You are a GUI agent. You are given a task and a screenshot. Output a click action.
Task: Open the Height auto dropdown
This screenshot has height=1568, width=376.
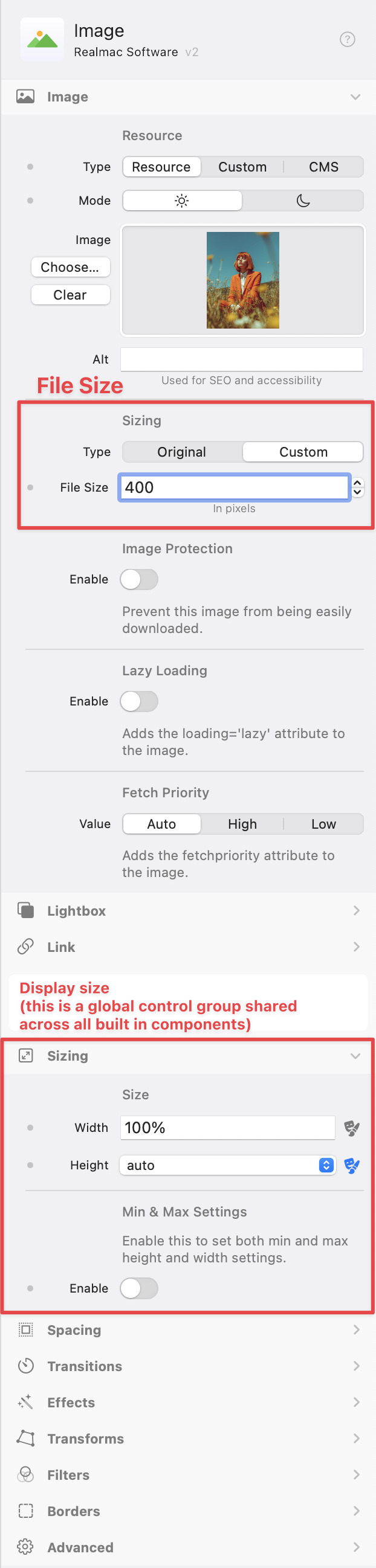[227, 1165]
